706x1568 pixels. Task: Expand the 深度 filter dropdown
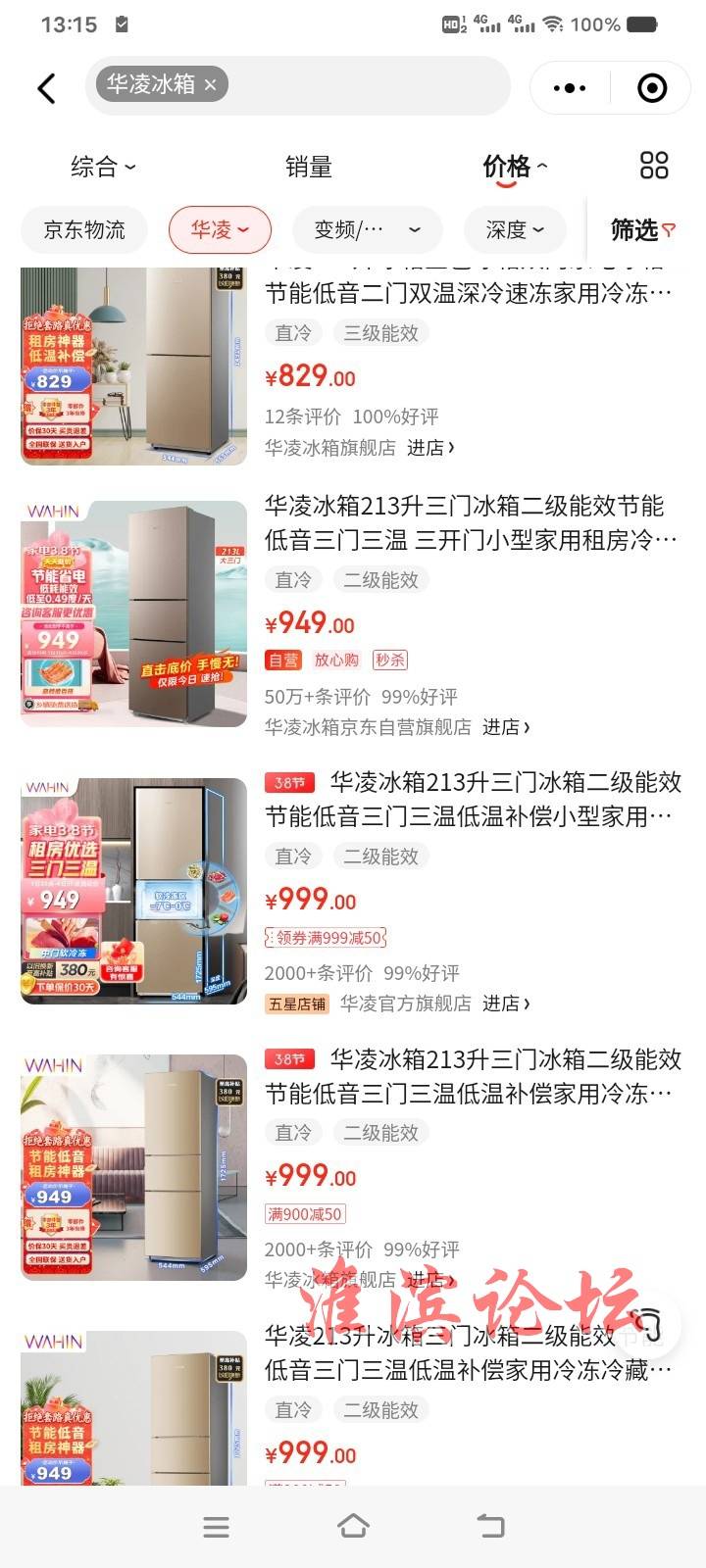515,230
